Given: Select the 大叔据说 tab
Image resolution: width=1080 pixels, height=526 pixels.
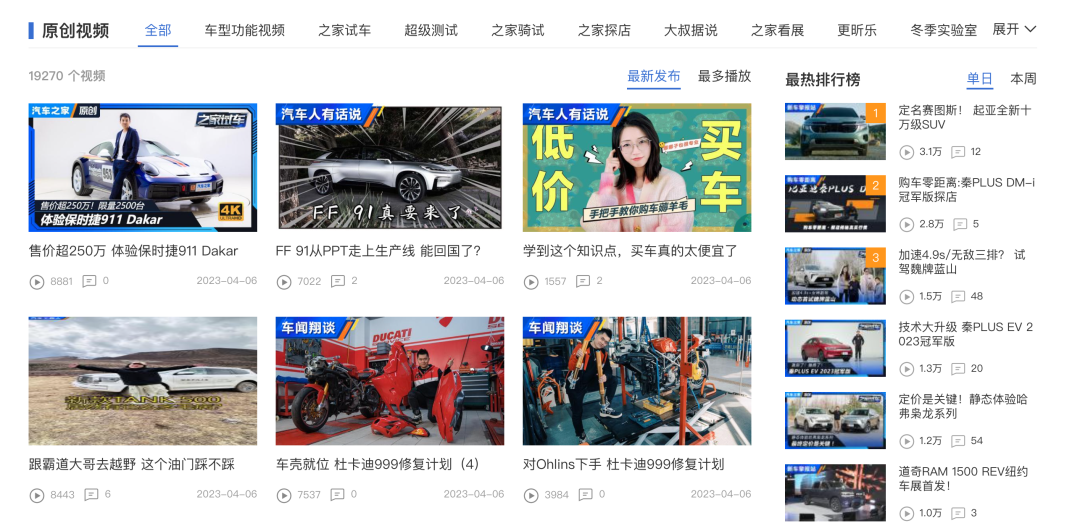Looking at the screenshot, I should coord(691,30).
